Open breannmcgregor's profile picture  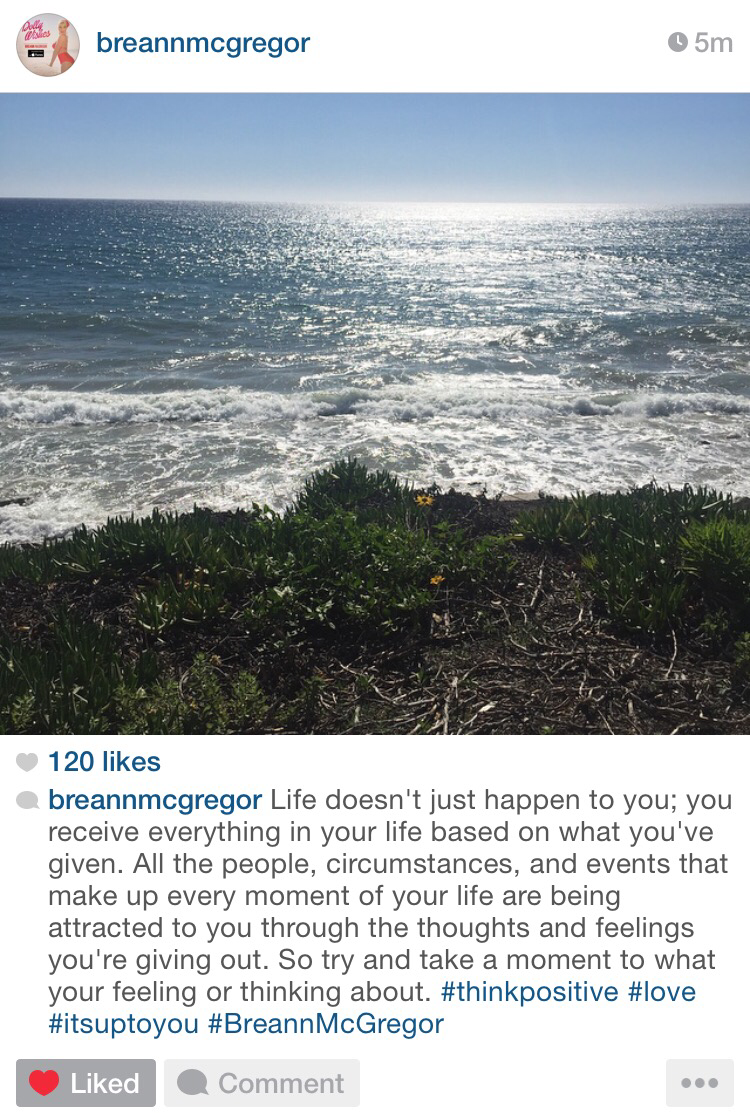[48, 44]
